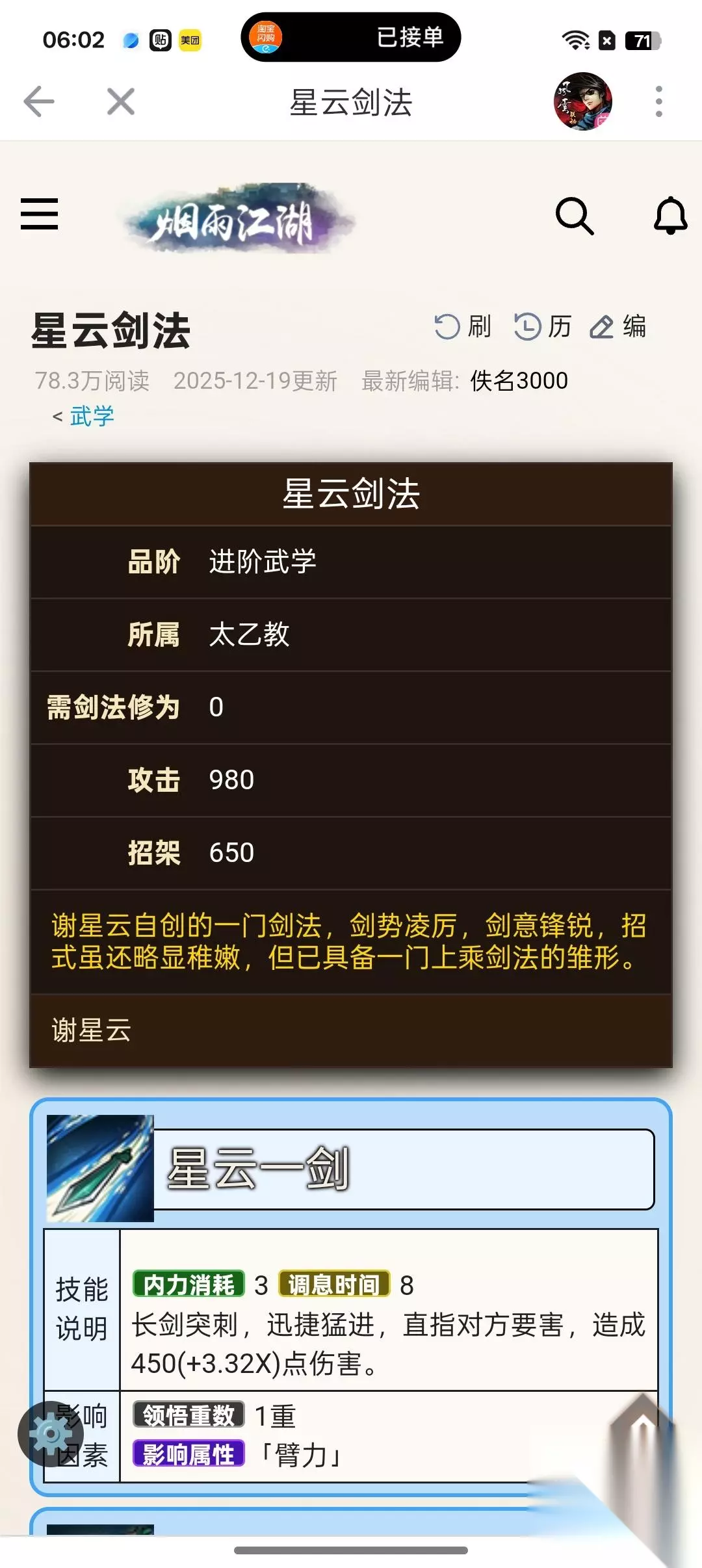Screen dimensions: 702x1568
Task: Open the notifications bell
Action: (670, 216)
